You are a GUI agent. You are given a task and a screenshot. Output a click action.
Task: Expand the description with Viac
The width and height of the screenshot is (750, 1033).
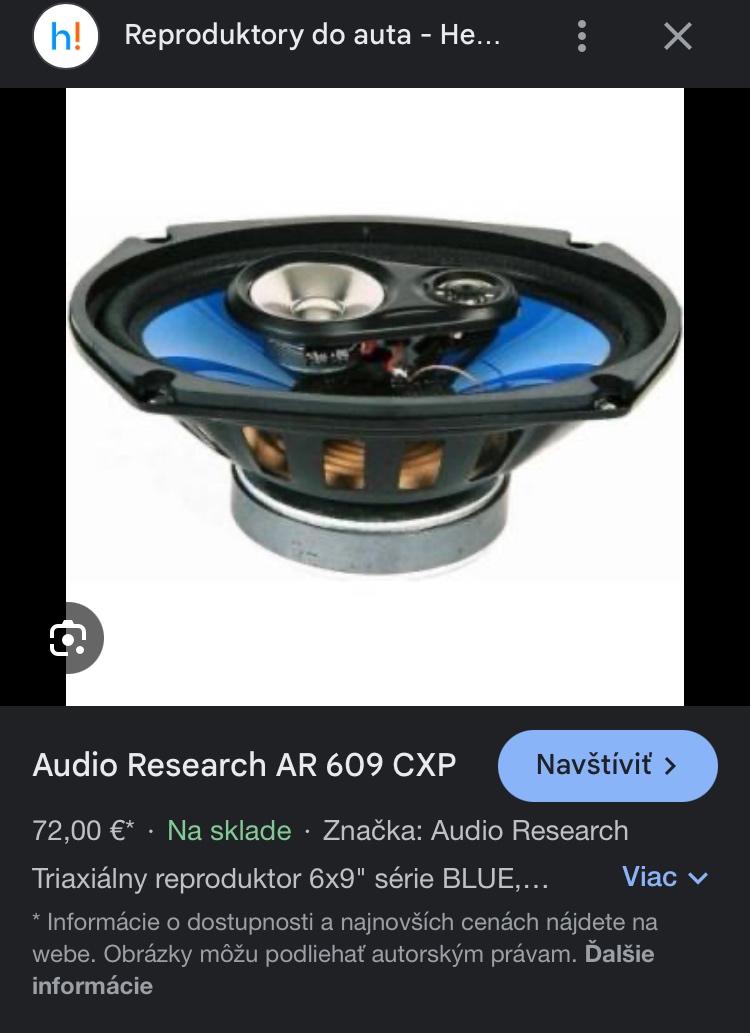pyautogui.click(x=665, y=878)
